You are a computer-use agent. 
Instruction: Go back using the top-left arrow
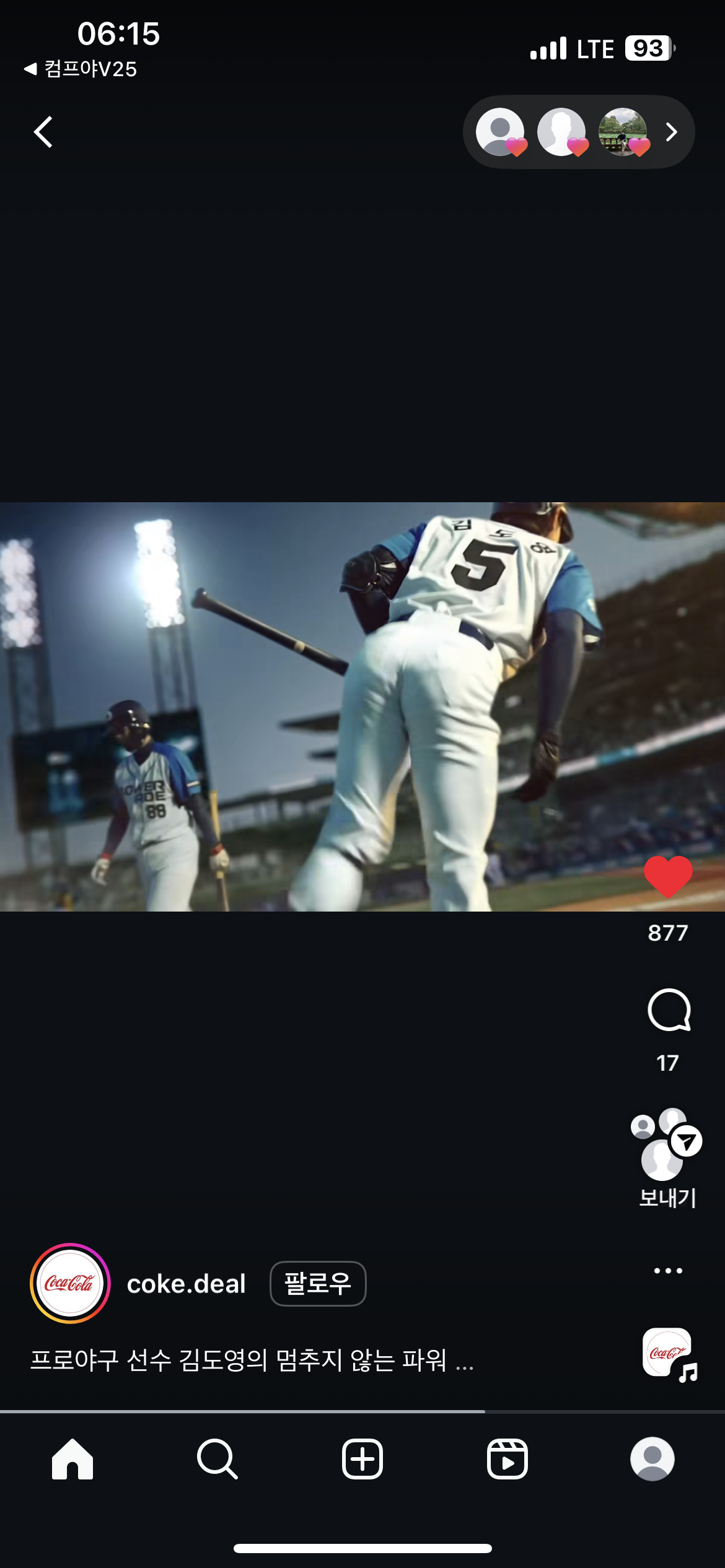pos(43,132)
